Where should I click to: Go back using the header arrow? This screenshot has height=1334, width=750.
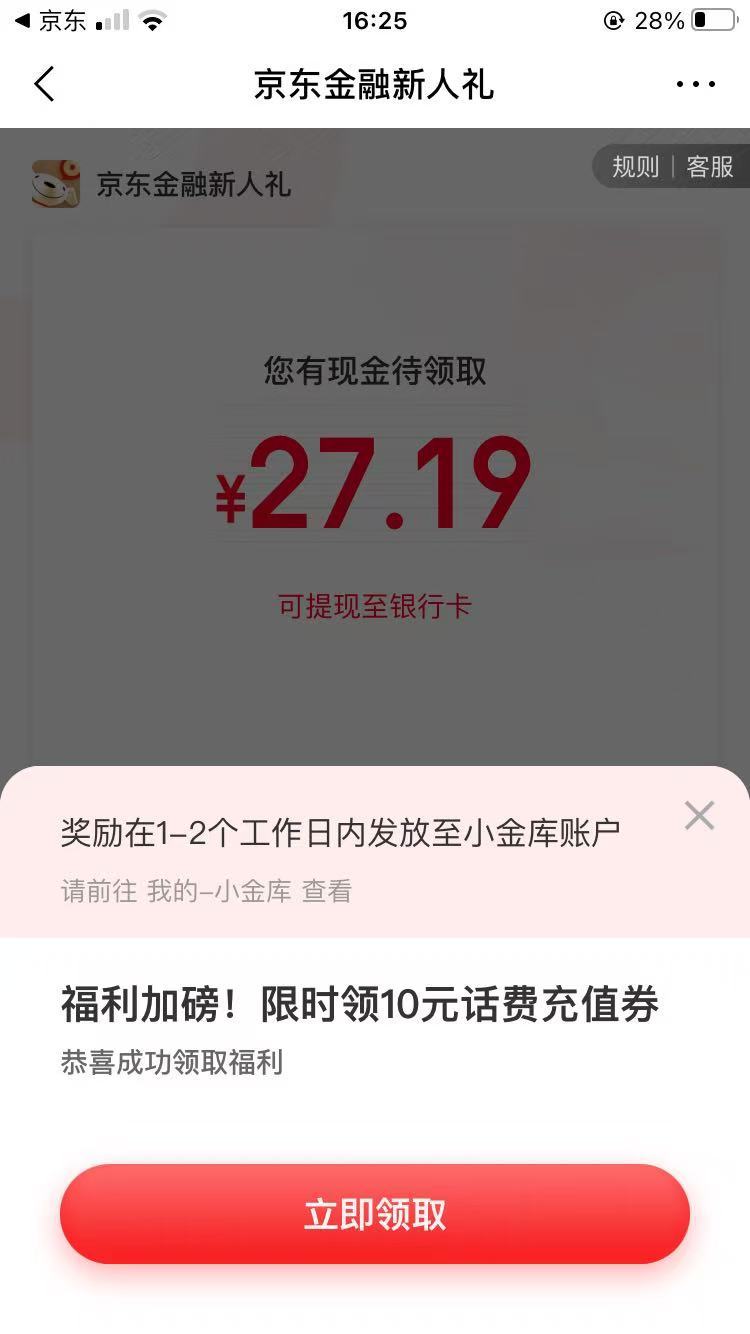pyautogui.click(x=44, y=85)
